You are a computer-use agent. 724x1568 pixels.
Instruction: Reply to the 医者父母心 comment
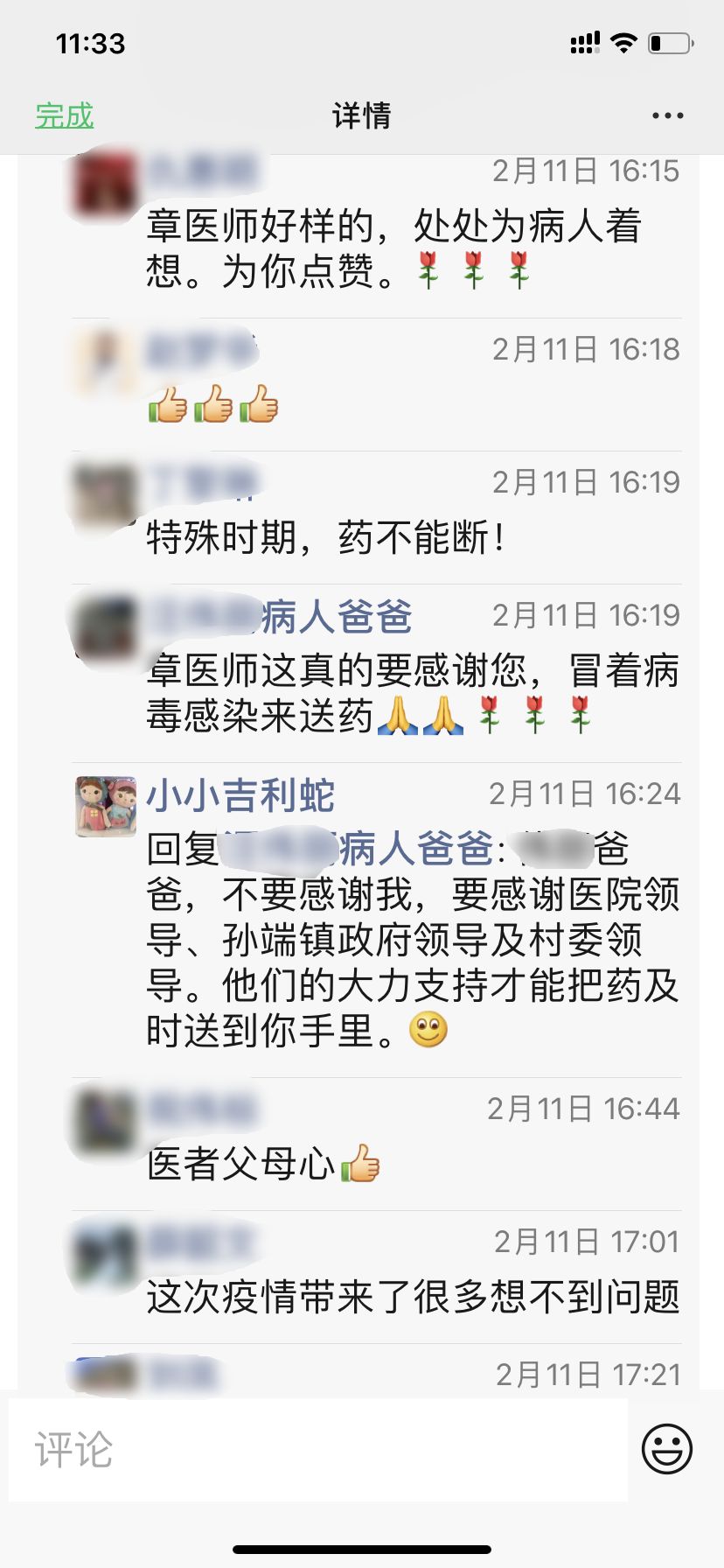pyautogui.click(x=262, y=1165)
